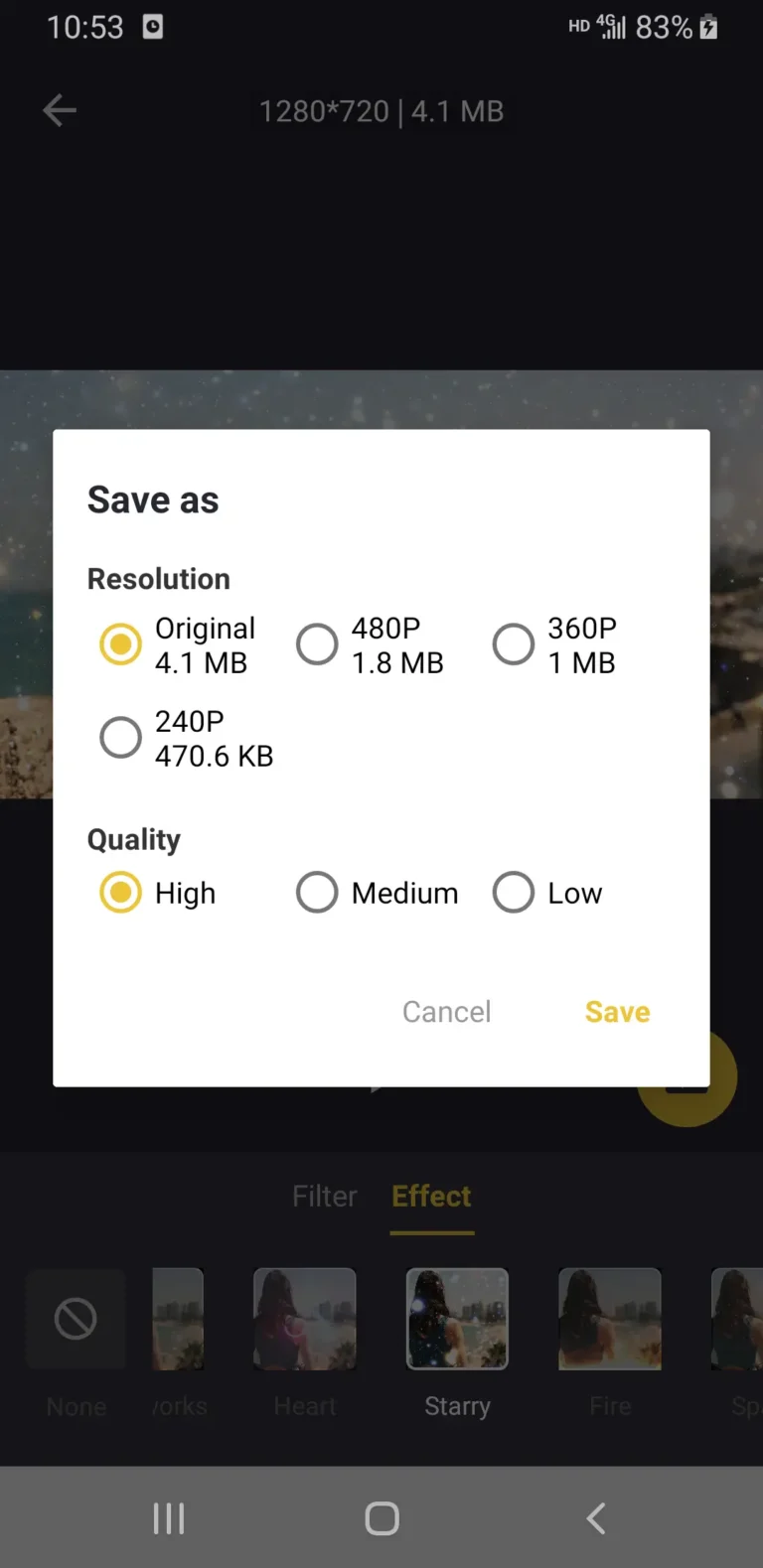Save the video with current settings
The width and height of the screenshot is (763, 1568).
point(617,1011)
